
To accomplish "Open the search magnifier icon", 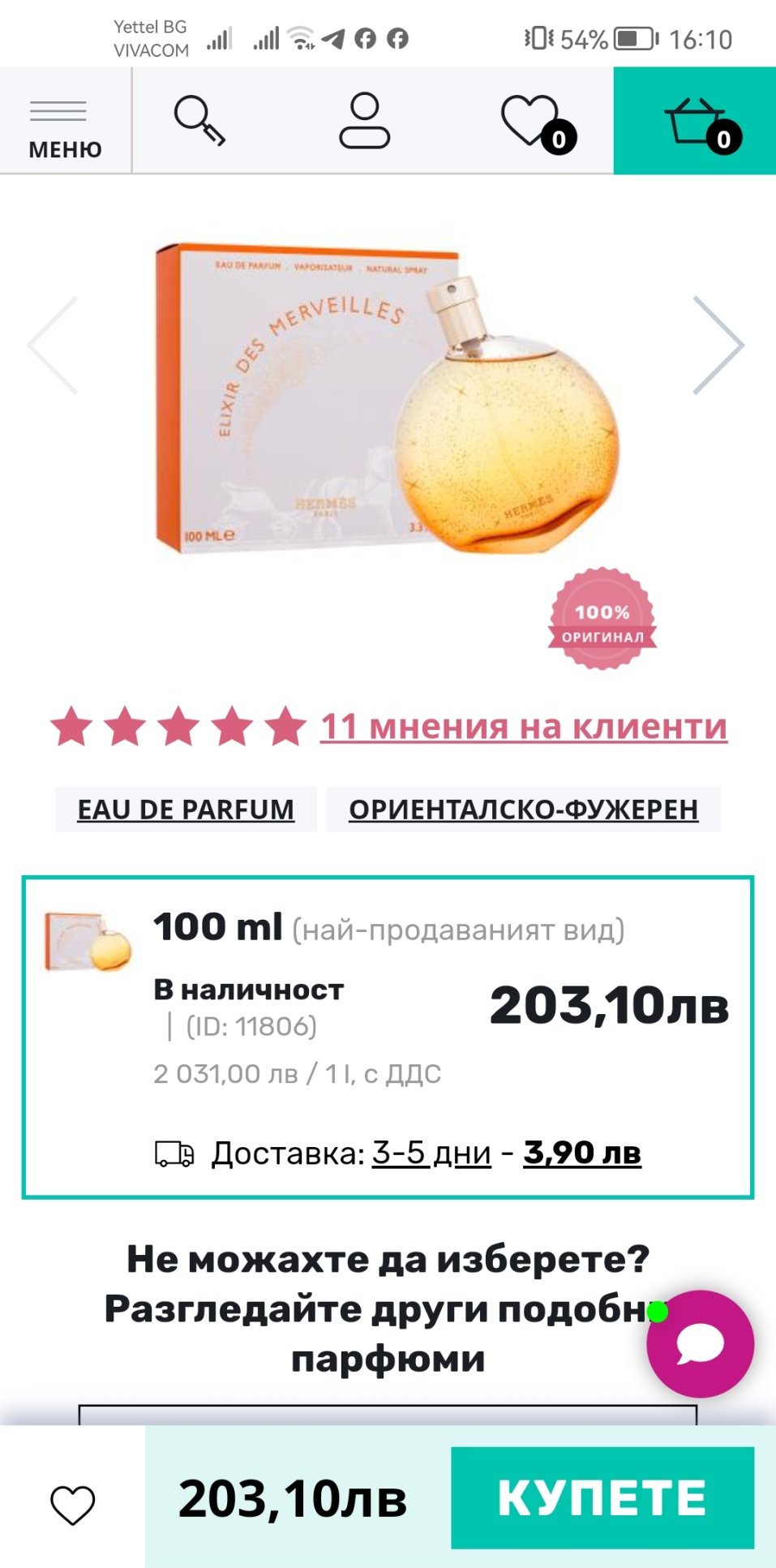I will pyautogui.click(x=199, y=121).
